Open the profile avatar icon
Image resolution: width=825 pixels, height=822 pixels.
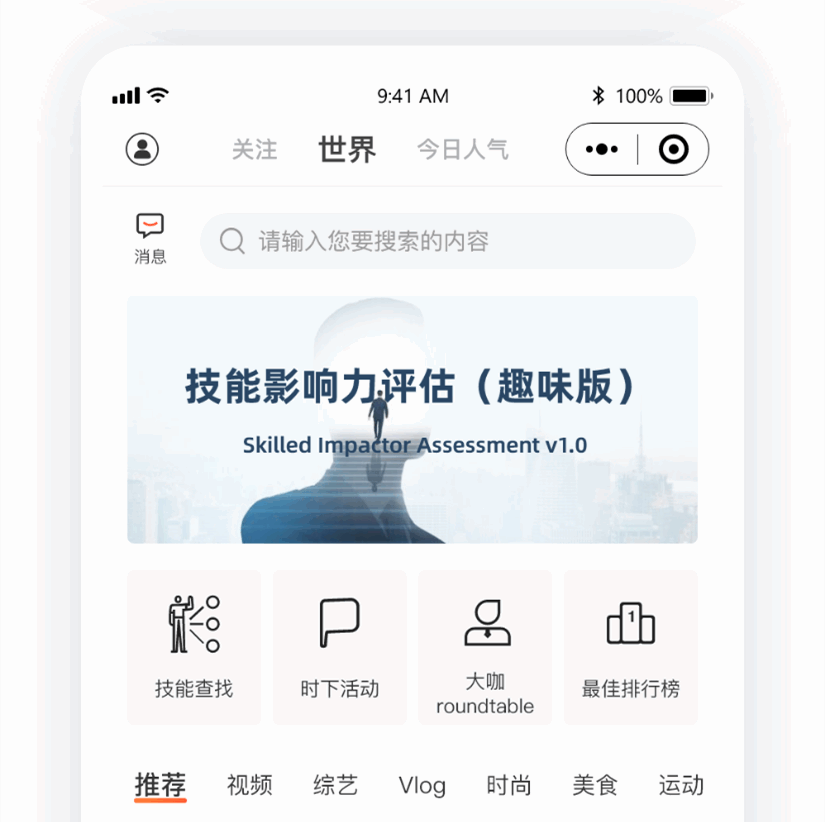coord(142,150)
